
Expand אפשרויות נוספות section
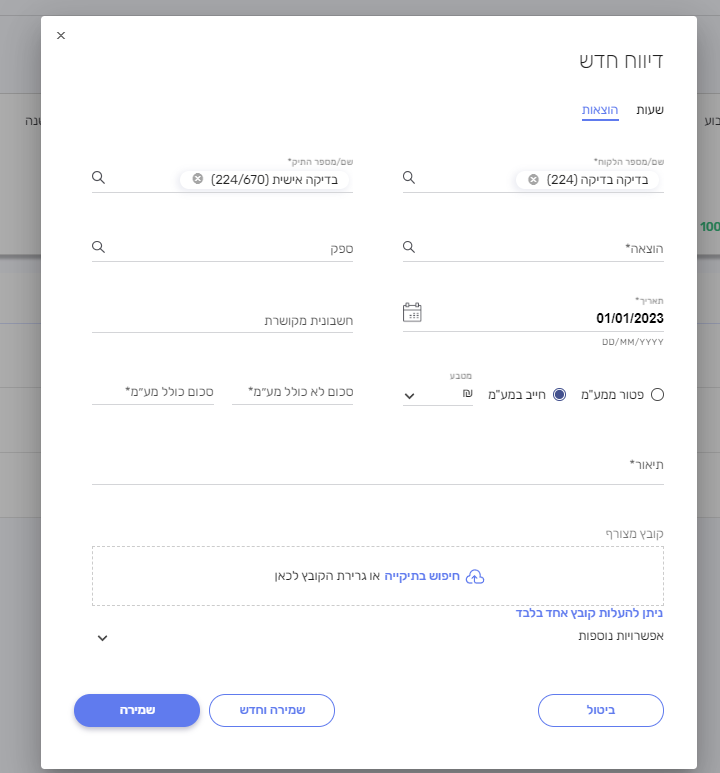point(103,637)
